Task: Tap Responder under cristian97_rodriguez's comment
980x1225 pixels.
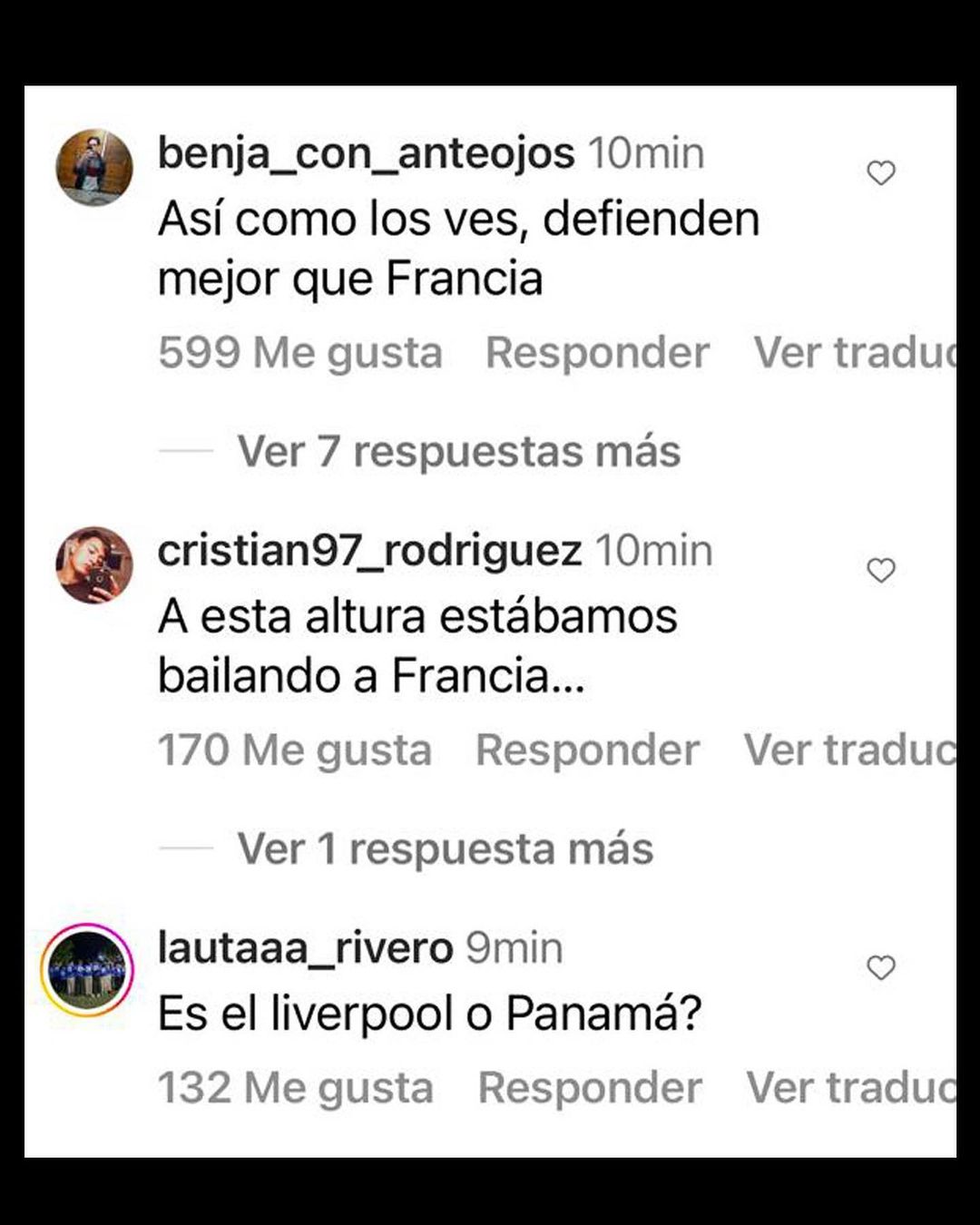Action: point(587,750)
